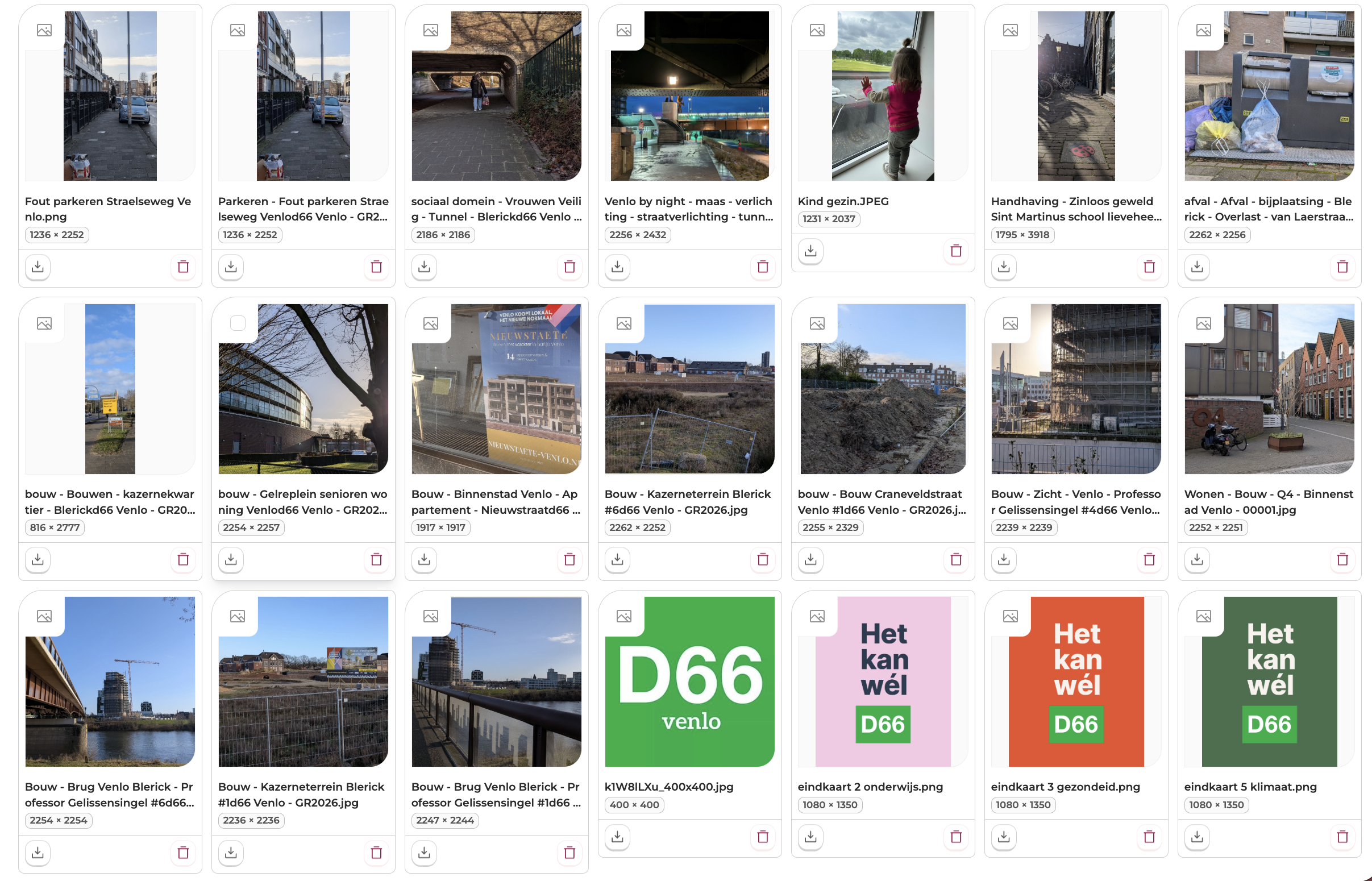Open the Wonen Bouw Q4 Binnenstad image
Screen dimensions: 1372x881
click(1269, 389)
